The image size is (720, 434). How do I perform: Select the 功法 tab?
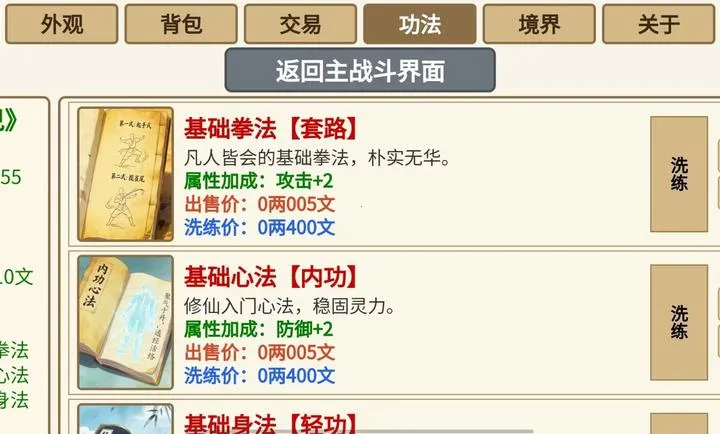[420, 24]
